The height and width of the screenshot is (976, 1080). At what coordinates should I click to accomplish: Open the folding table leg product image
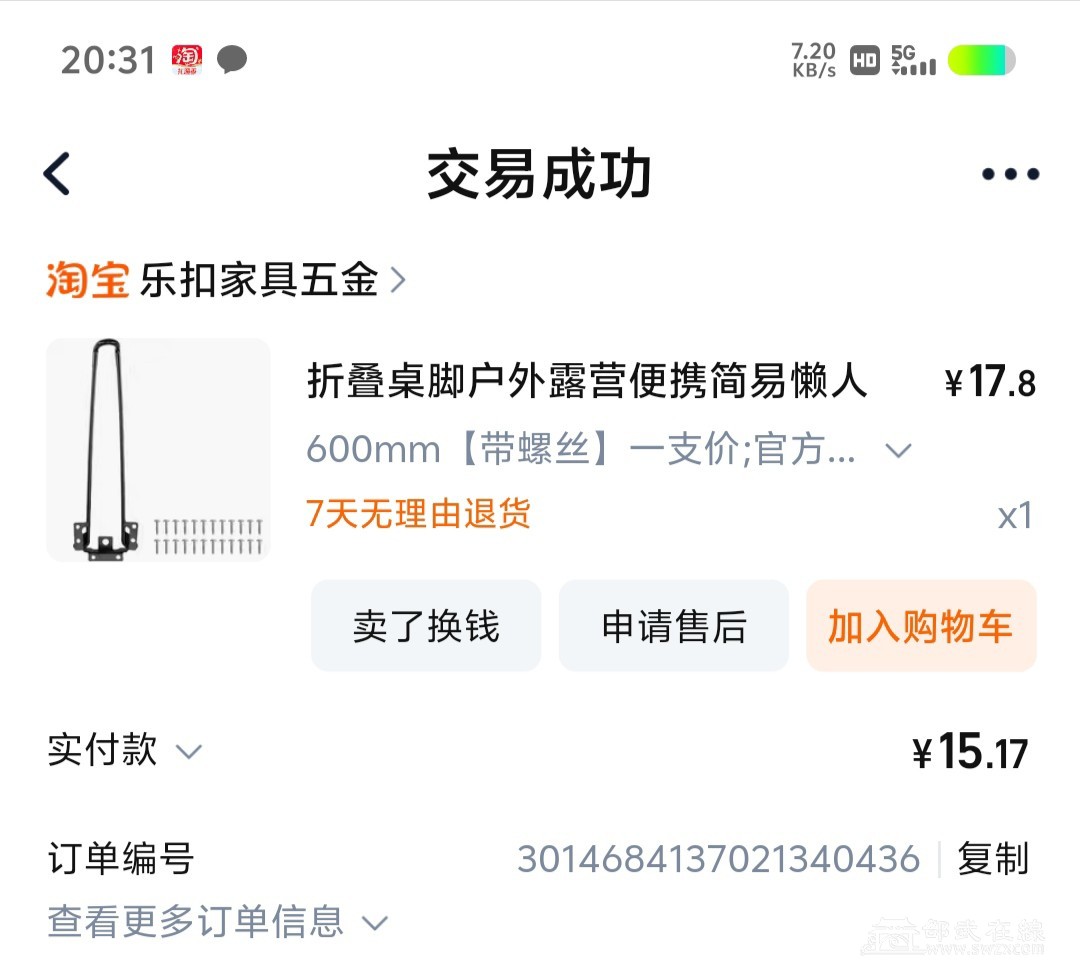coord(158,449)
